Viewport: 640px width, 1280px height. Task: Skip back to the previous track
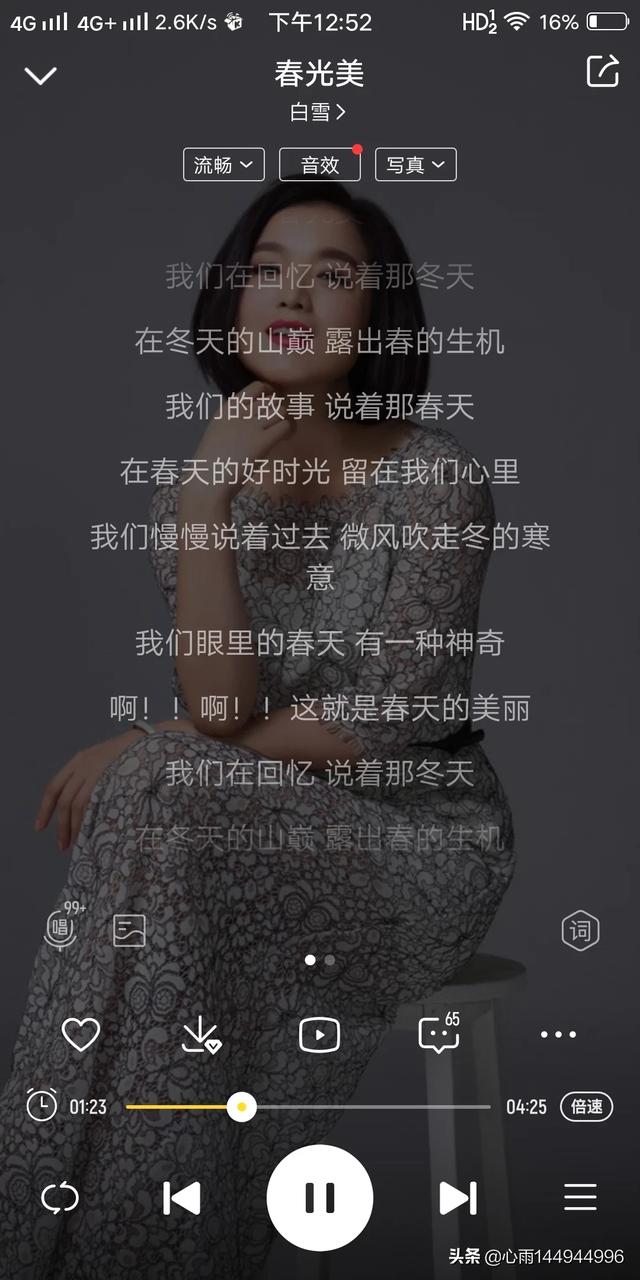click(x=181, y=1197)
